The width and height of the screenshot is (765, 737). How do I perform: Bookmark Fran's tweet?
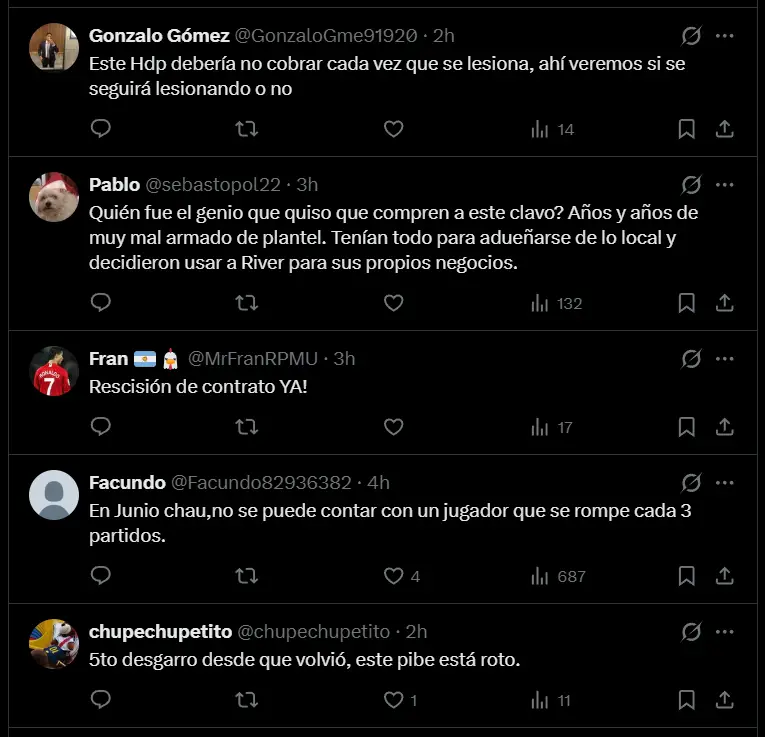click(x=687, y=427)
